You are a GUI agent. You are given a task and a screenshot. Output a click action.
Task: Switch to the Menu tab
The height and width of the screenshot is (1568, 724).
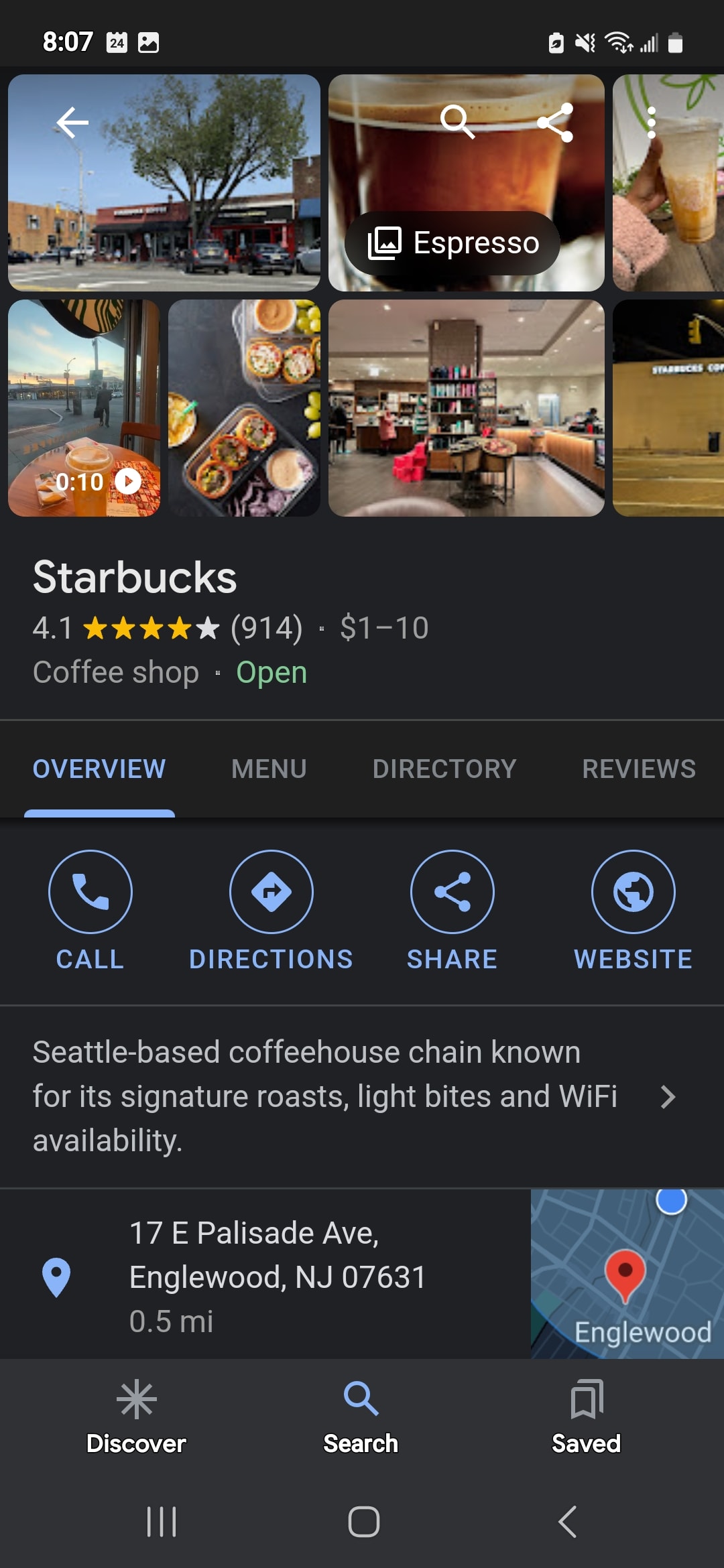(x=269, y=769)
